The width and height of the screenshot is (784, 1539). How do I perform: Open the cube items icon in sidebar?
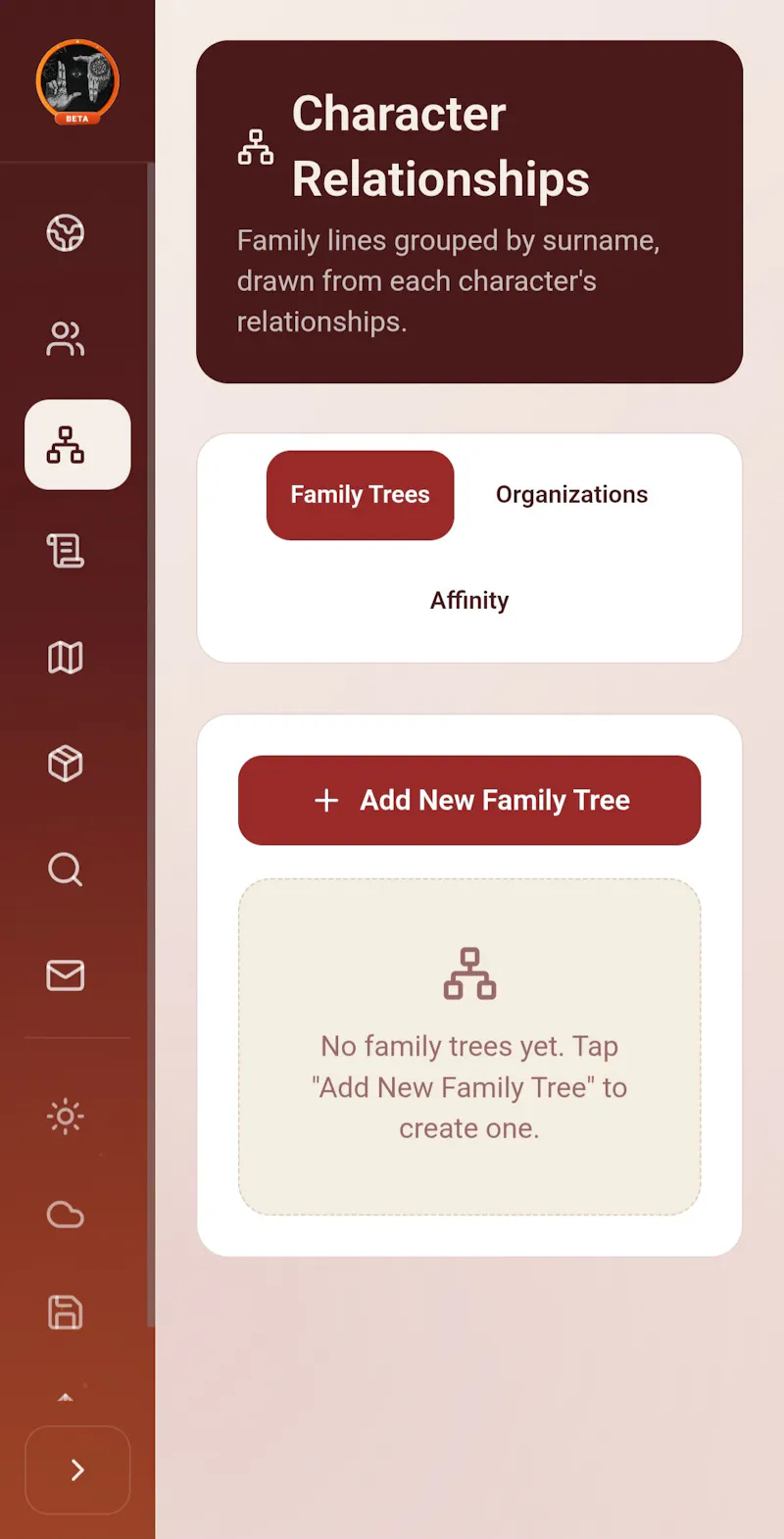coord(66,763)
